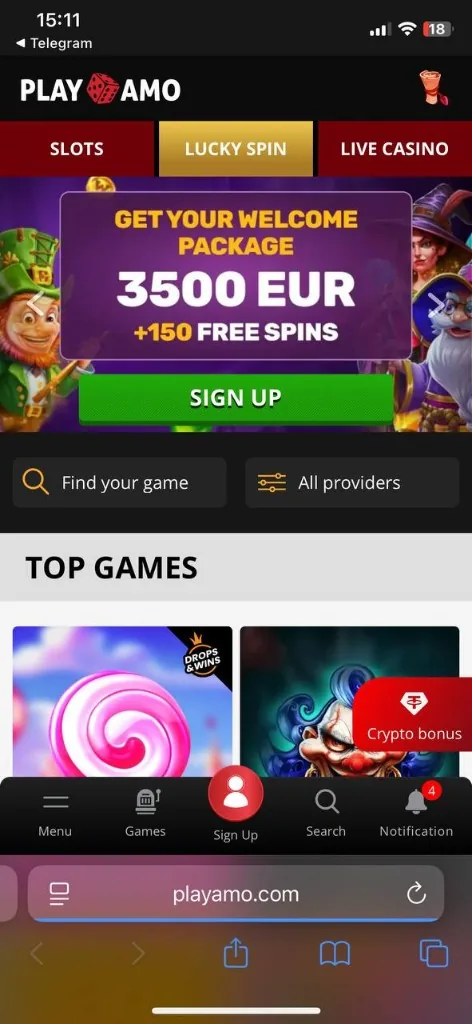This screenshot has width=472, height=1024.
Task: Open Safari tabs overview
Action: coord(434,953)
